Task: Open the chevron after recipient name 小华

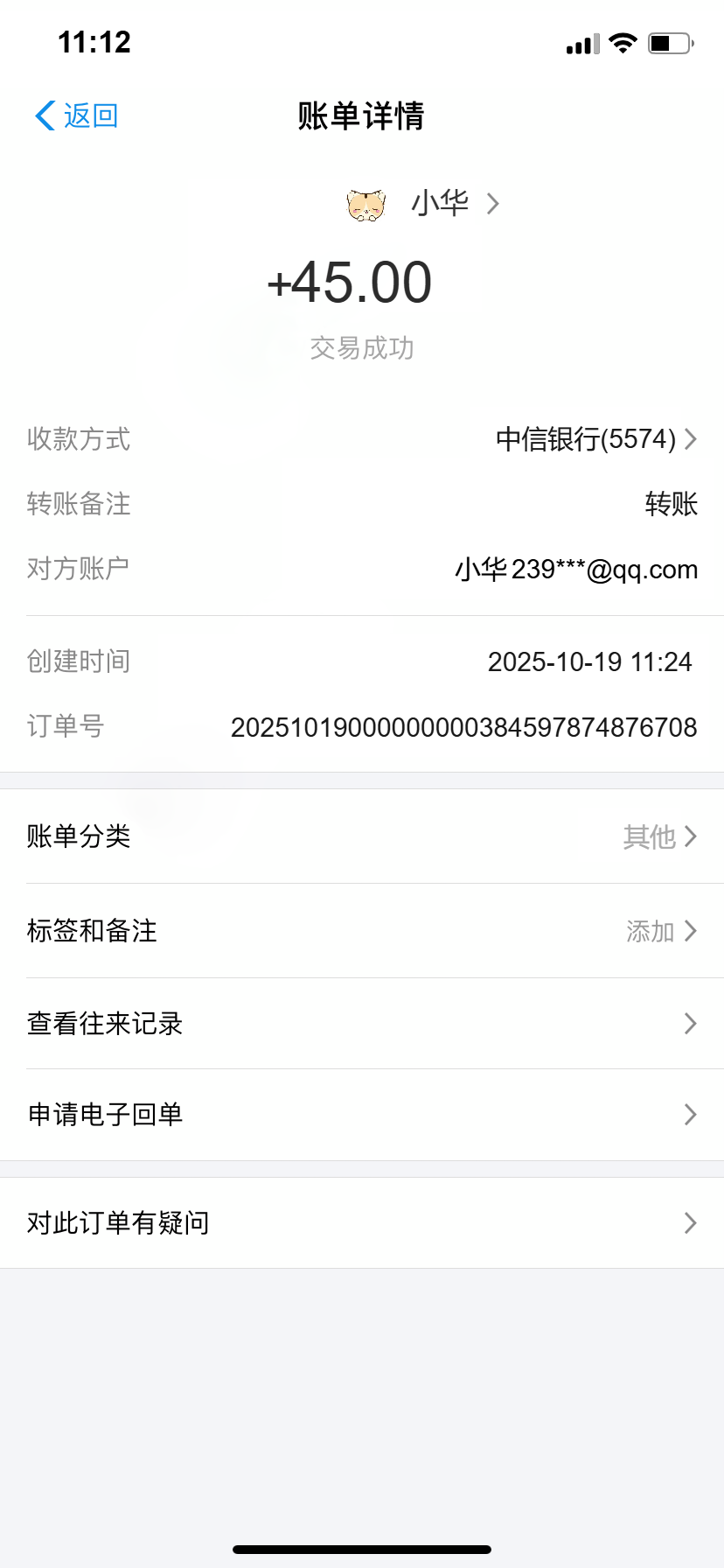Action: click(x=494, y=202)
